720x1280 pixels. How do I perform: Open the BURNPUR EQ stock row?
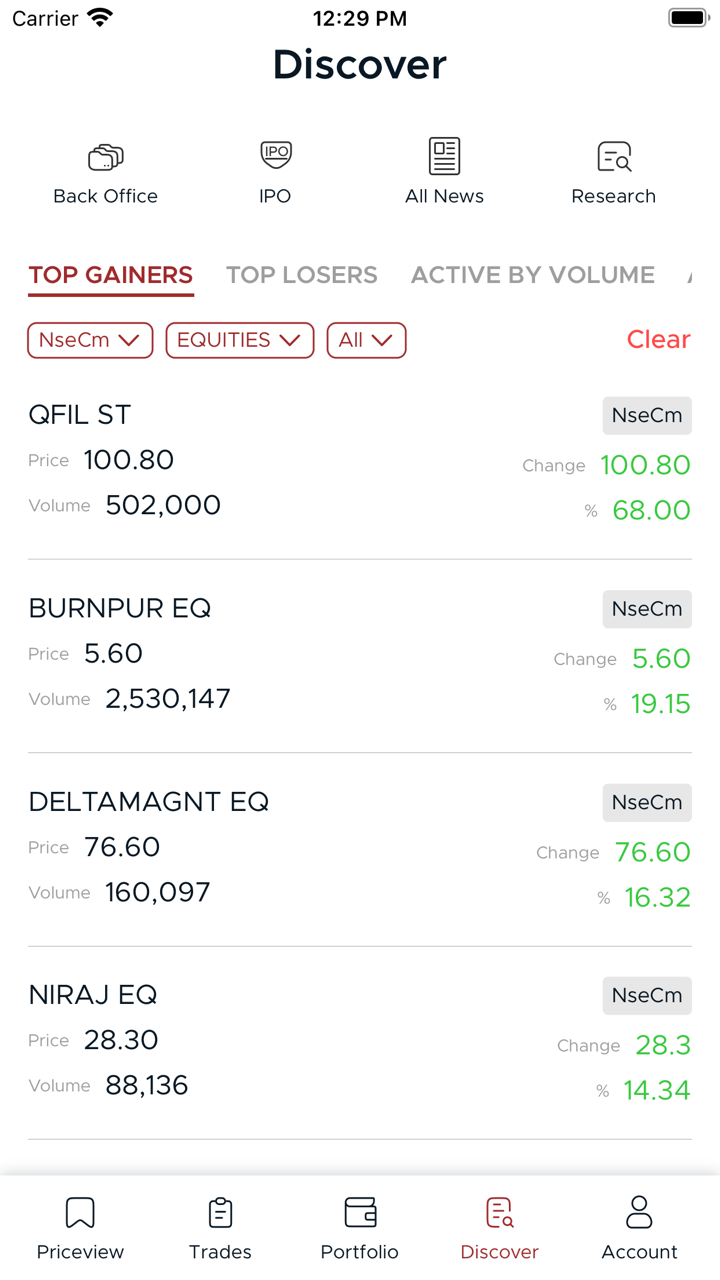[359, 655]
